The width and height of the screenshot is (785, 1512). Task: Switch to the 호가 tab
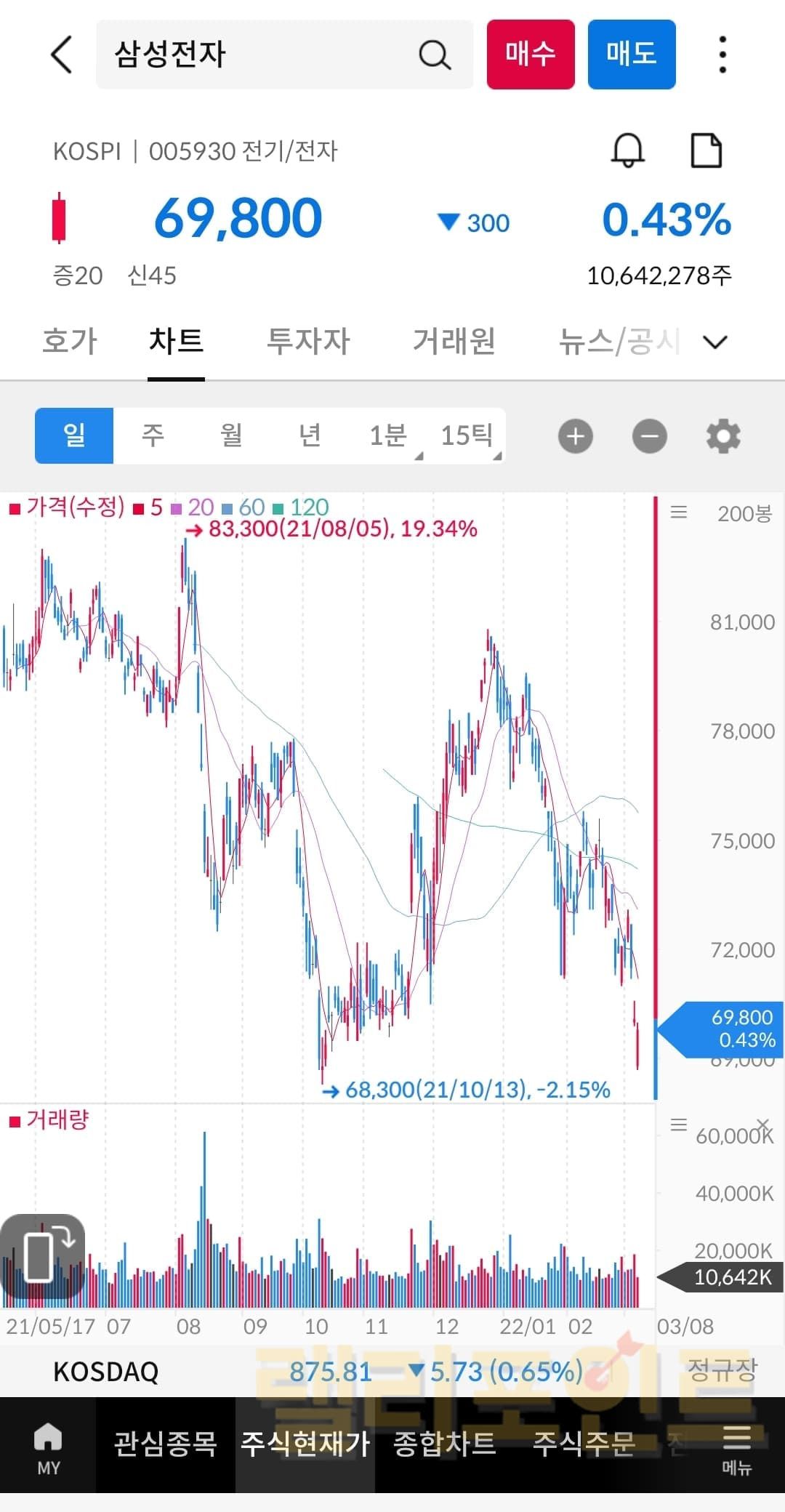point(70,341)
